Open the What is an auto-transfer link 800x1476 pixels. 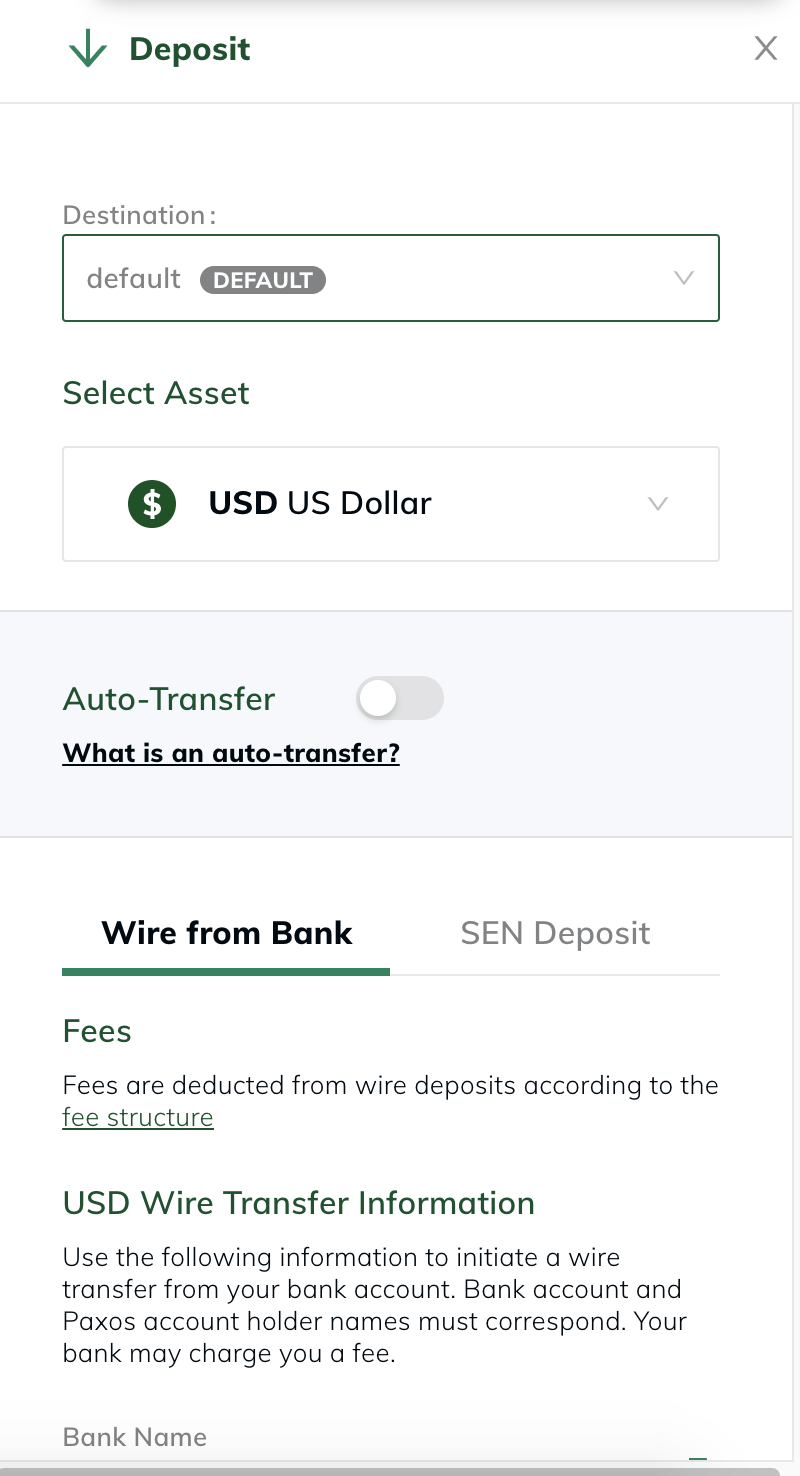pyautogui.click(x=231, y=752)
